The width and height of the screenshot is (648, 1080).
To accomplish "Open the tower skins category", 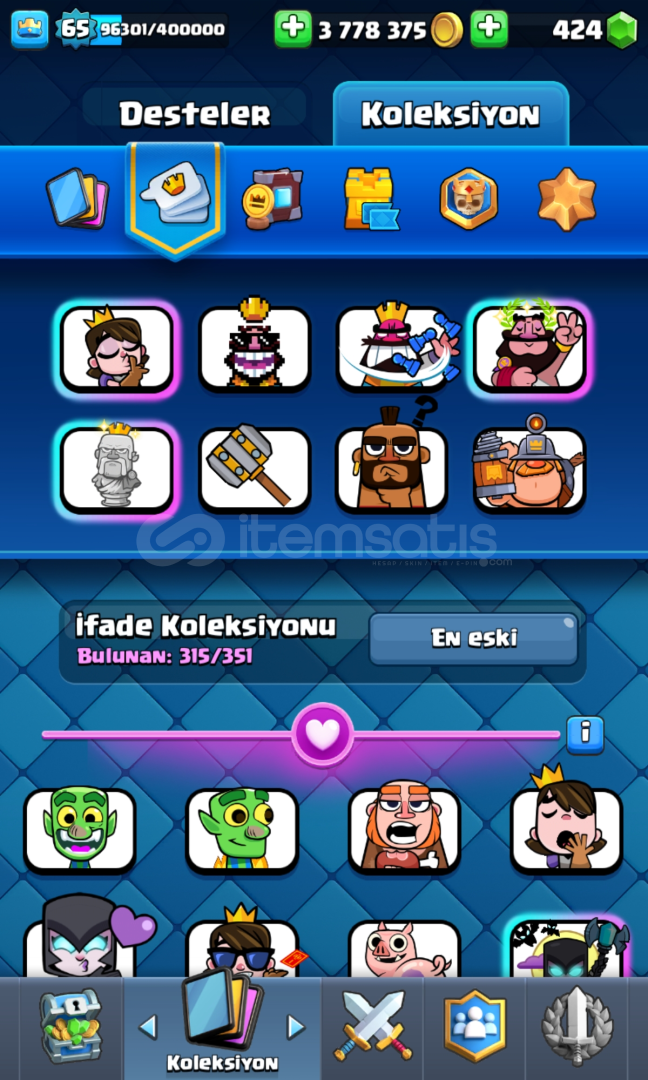I will (369, 198).
